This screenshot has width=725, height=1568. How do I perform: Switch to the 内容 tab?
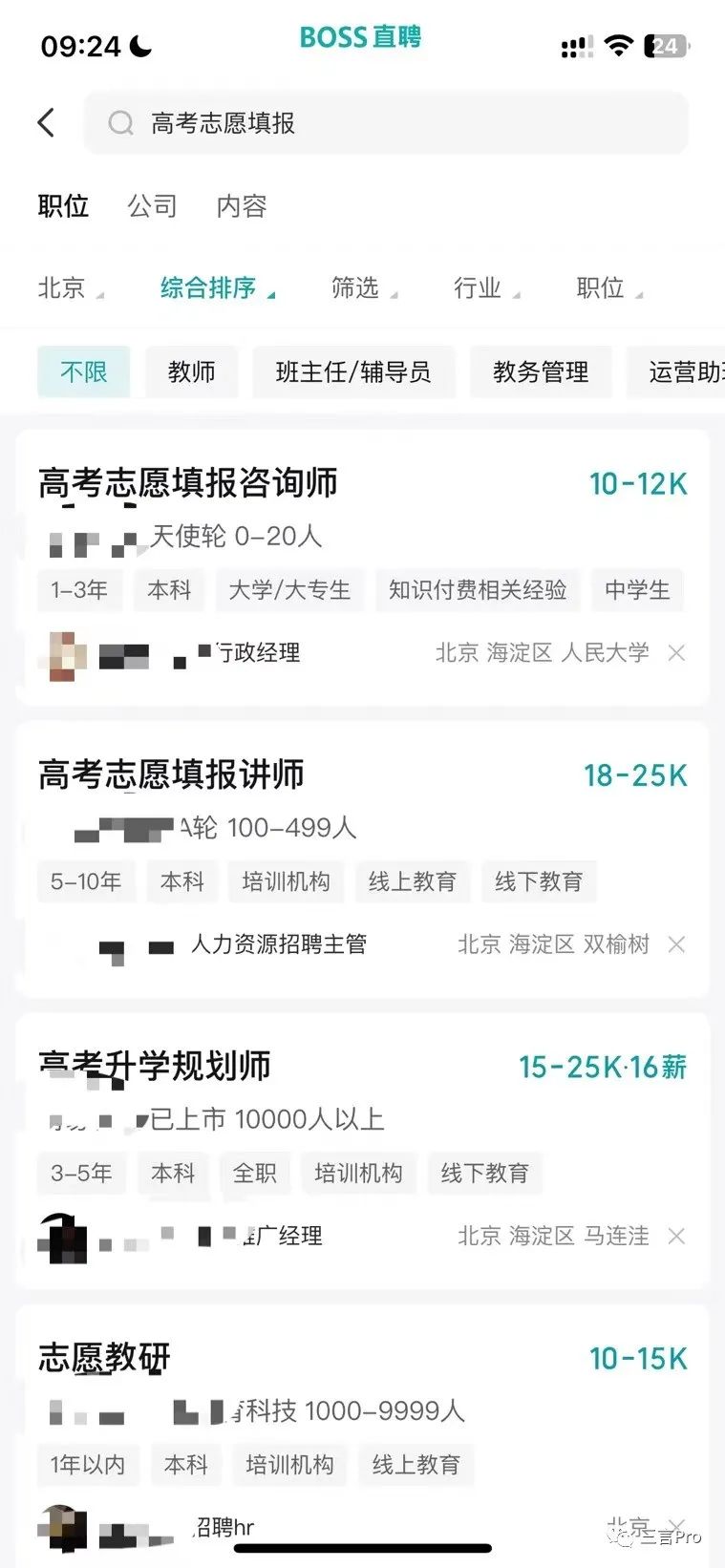241,206
